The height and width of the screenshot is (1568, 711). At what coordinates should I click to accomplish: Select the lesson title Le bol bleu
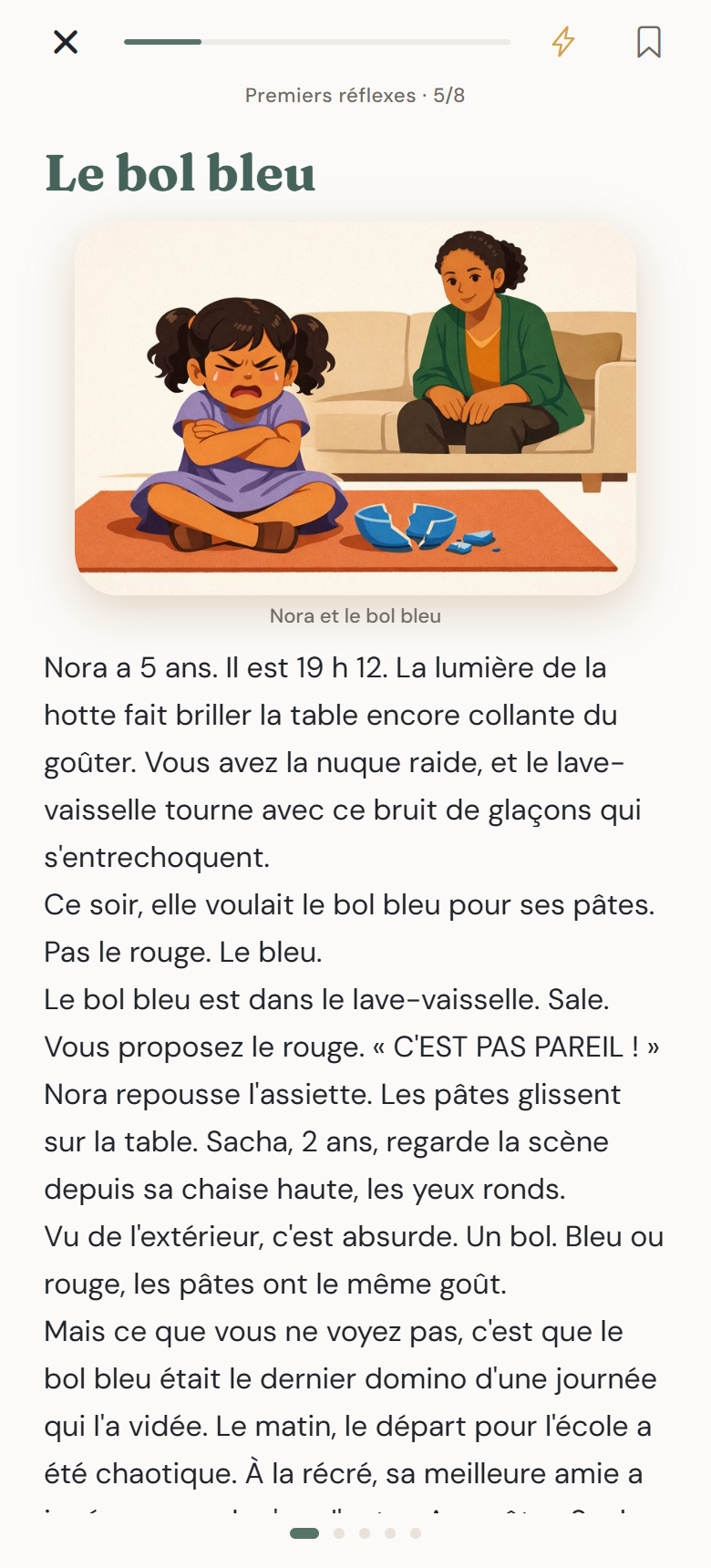(180, 173)
